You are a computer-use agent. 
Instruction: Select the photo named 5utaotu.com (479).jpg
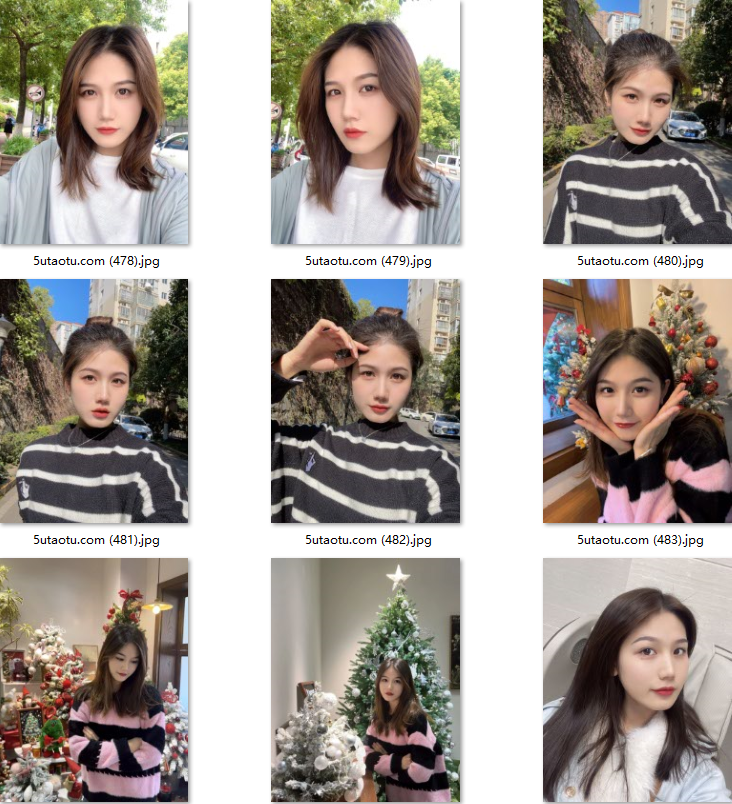(366, 125)
